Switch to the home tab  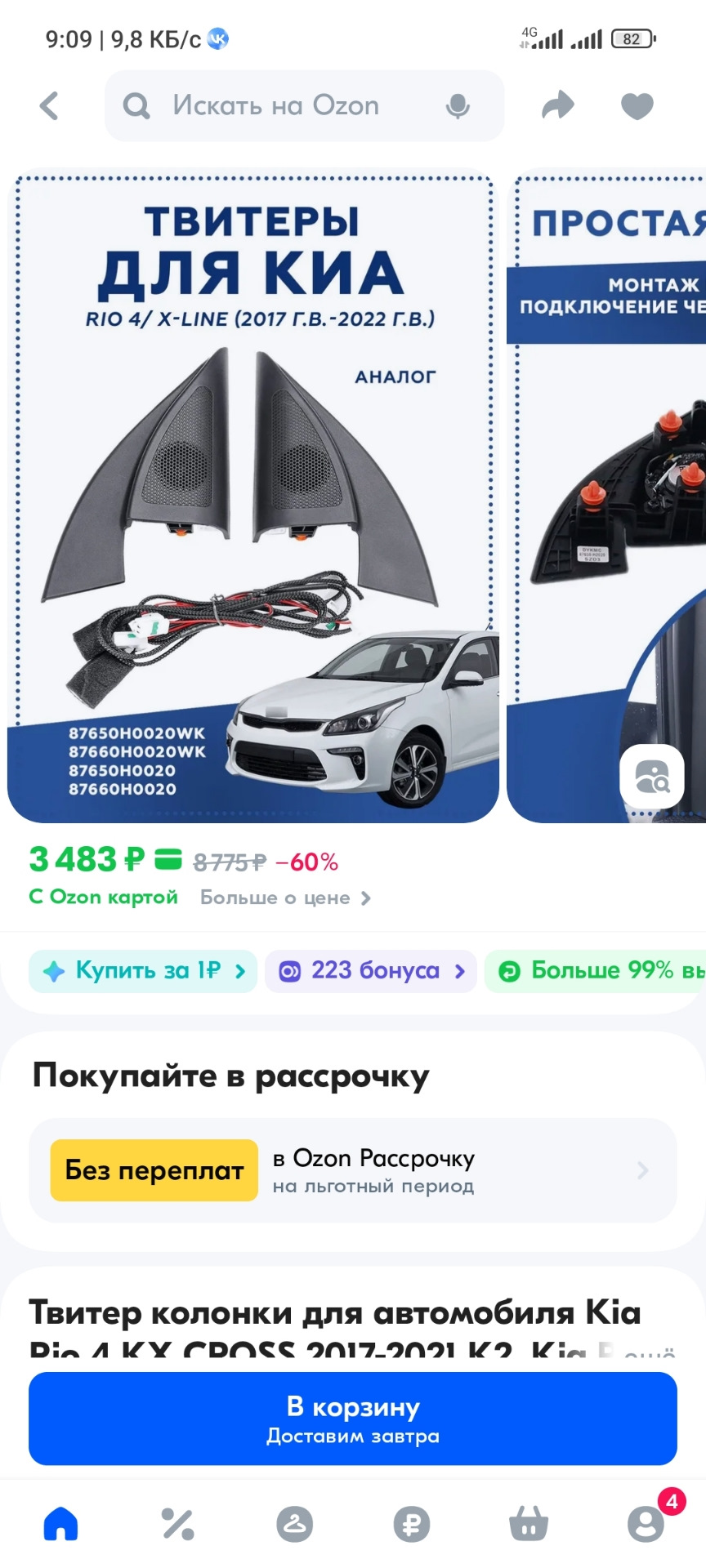coord(61,1523)
